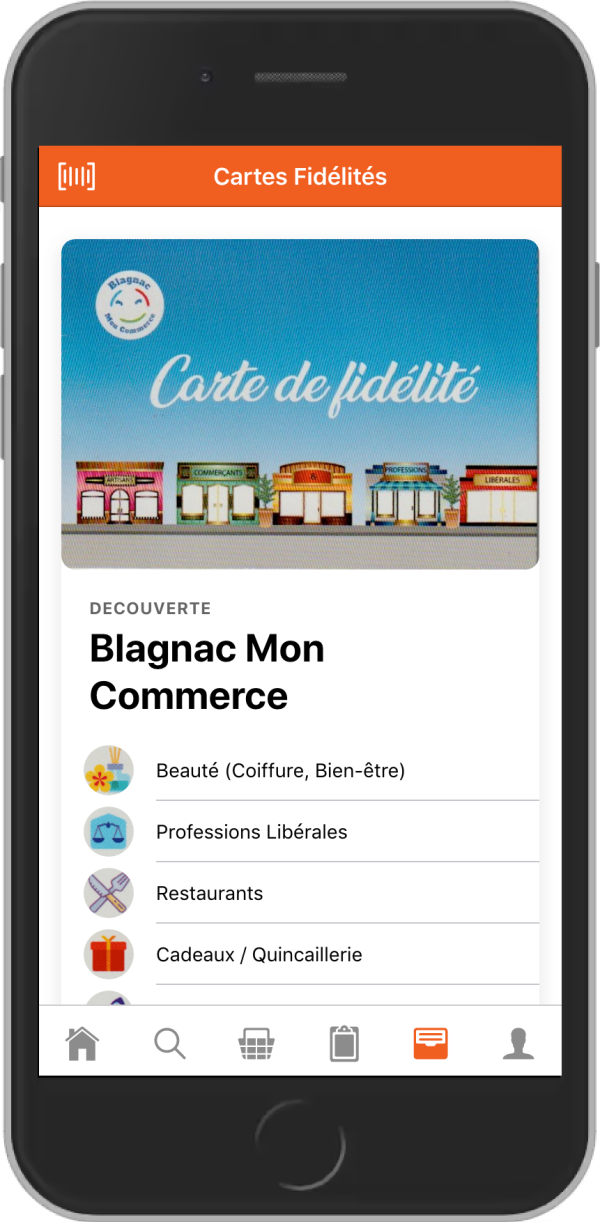The height and width of the screenshot is (1222, 600).
Task: Switch to the profile tab
Action: click(x=518, y=1043)
